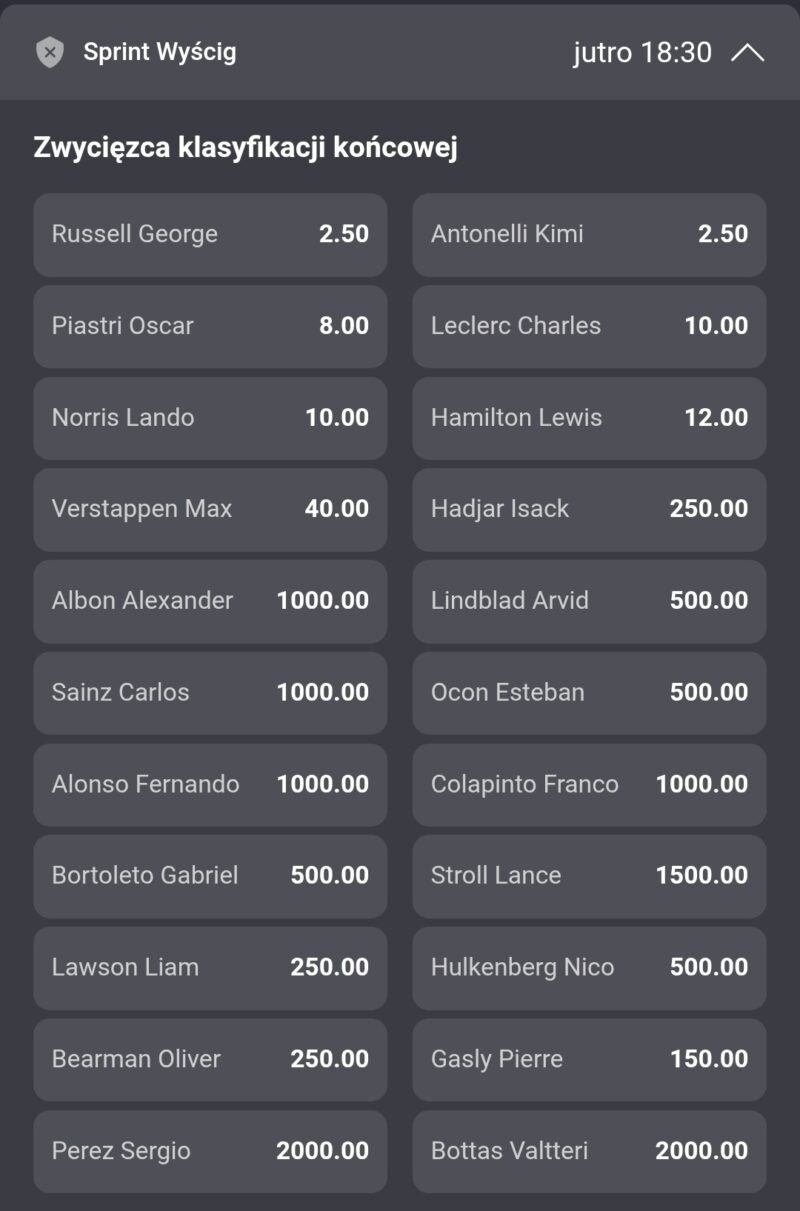Image resolution: width=800 pixels, height=1211 pixels.
Task: Select Ocon Esteban at 500.00
Action: pyautogui.click(x=589, y=693)
